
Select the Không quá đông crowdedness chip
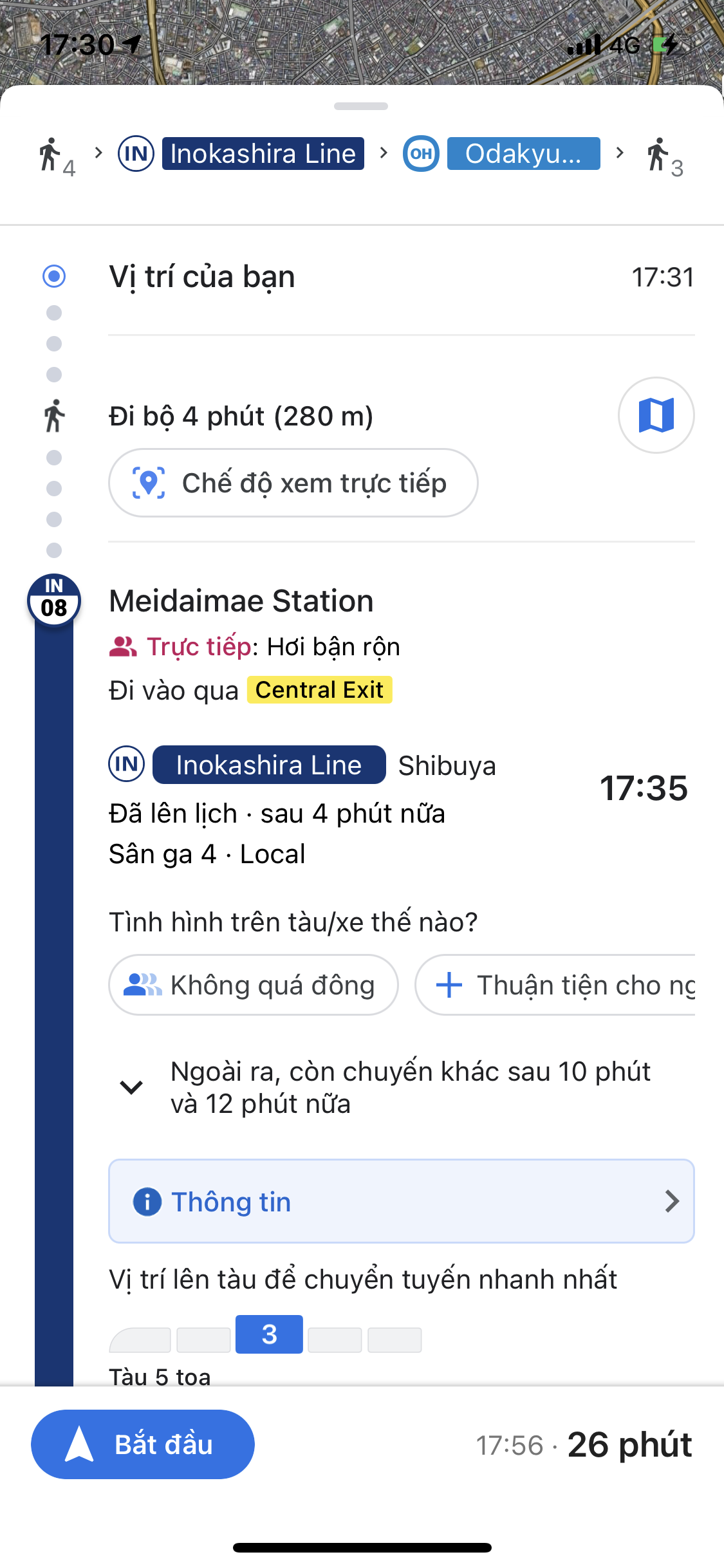pyautogui.click(x=254, y=985)
